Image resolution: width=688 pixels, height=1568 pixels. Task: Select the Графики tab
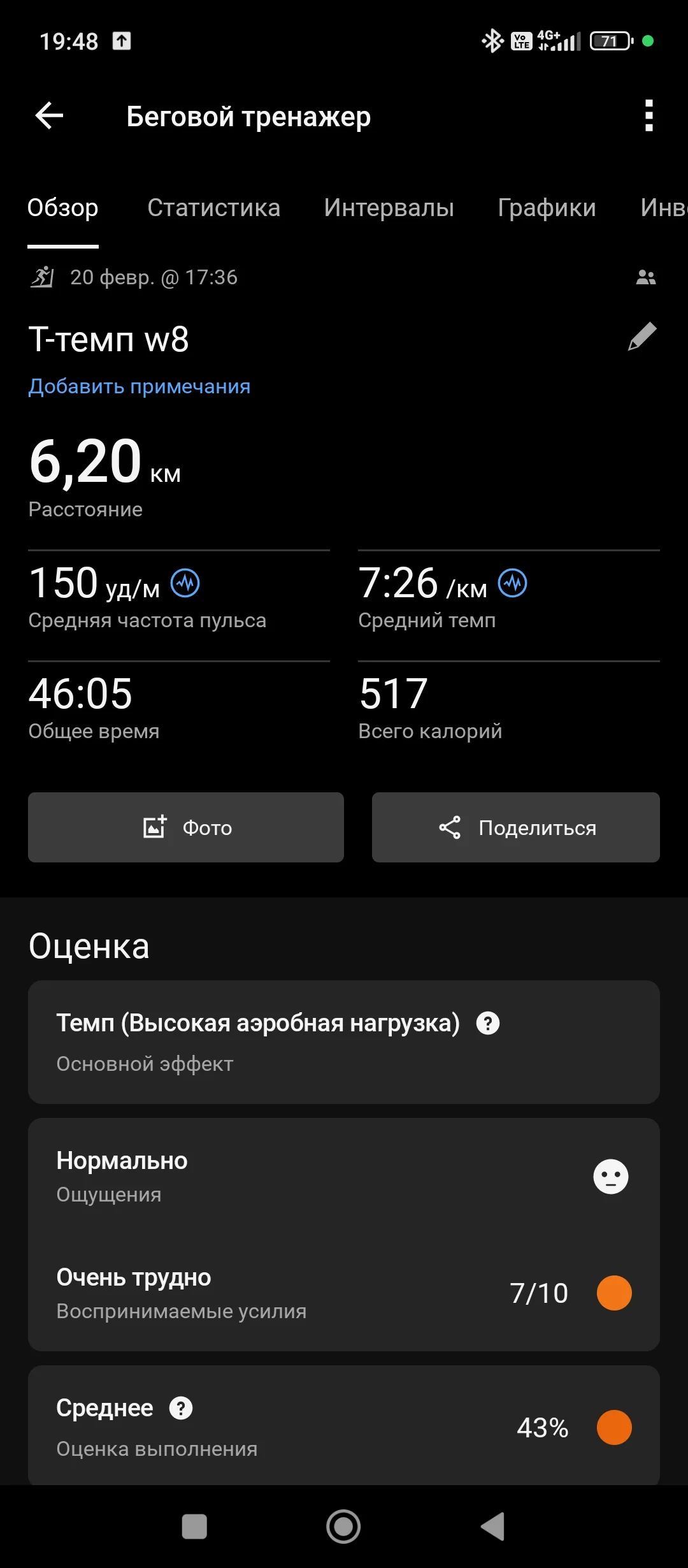pos(547,208)
